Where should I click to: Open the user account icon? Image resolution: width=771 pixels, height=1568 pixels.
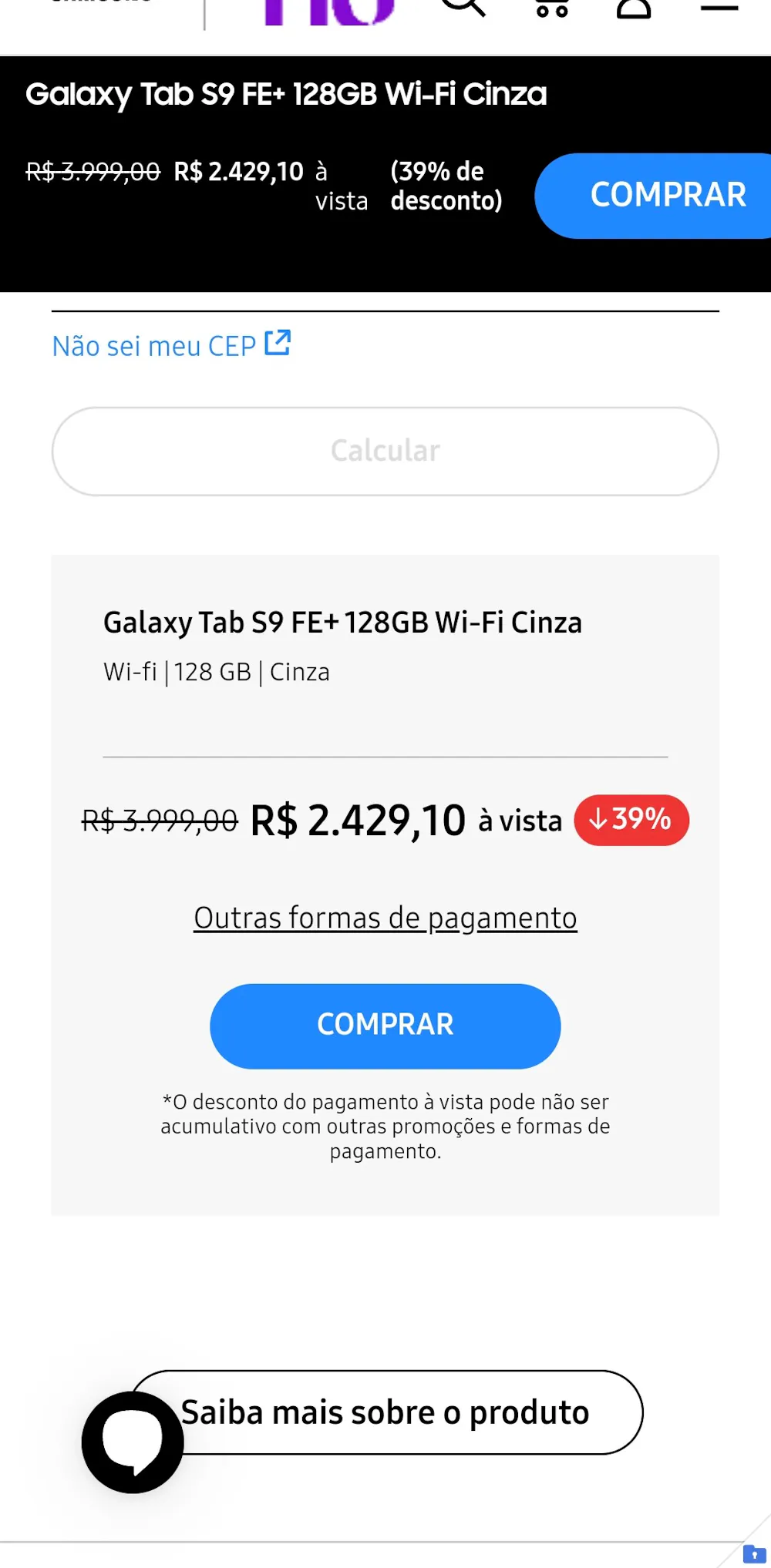point(634,8)
